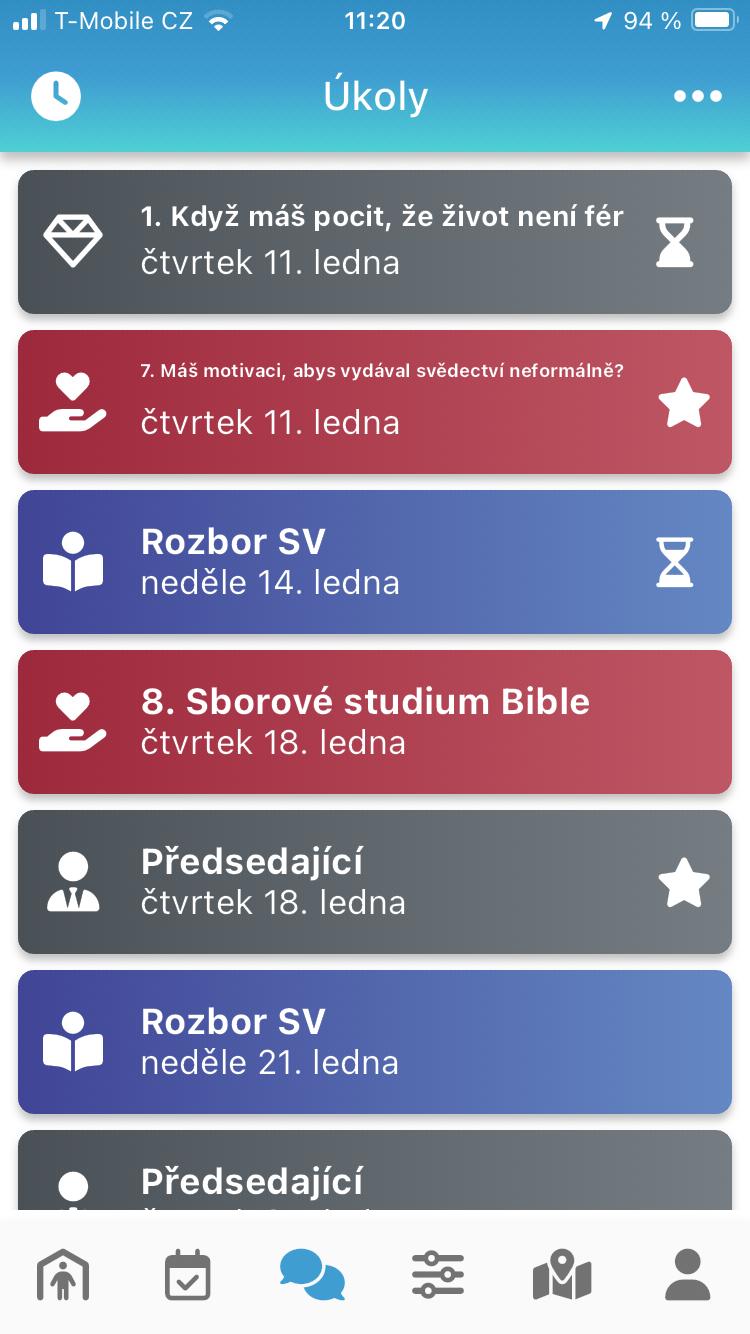Open the person profile tab
Viewport: 750px width, 1334px height.
[x=687, y=1275]
